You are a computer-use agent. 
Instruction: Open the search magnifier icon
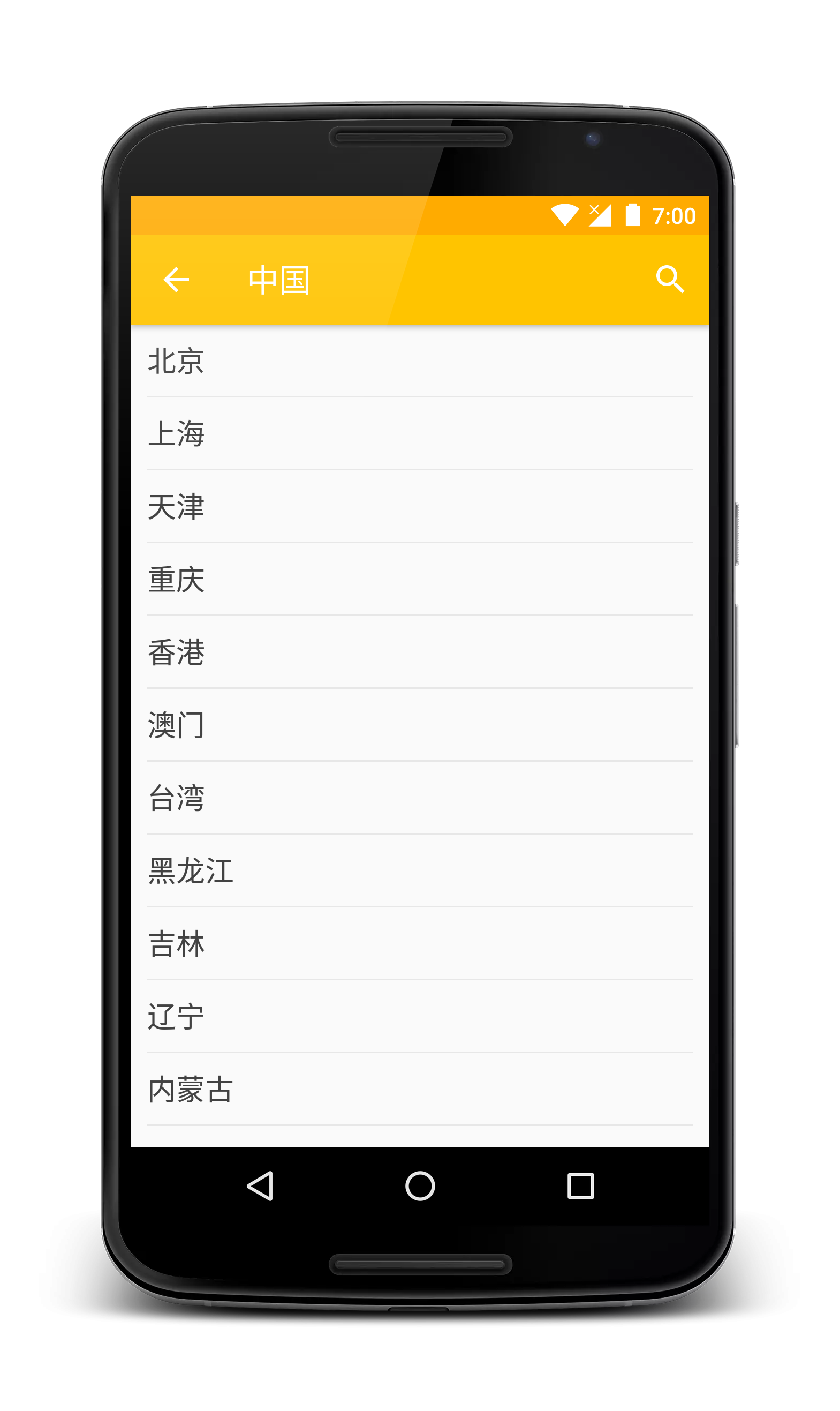670,279
